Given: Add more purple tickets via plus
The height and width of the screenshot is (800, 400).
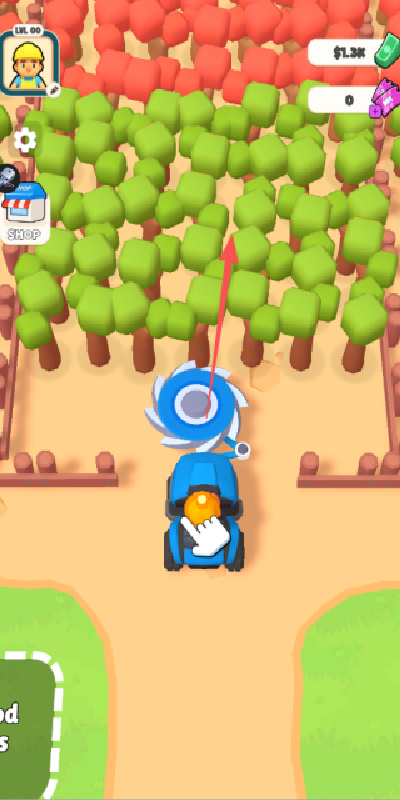Looking at the screenshot, I should (376, 111).
